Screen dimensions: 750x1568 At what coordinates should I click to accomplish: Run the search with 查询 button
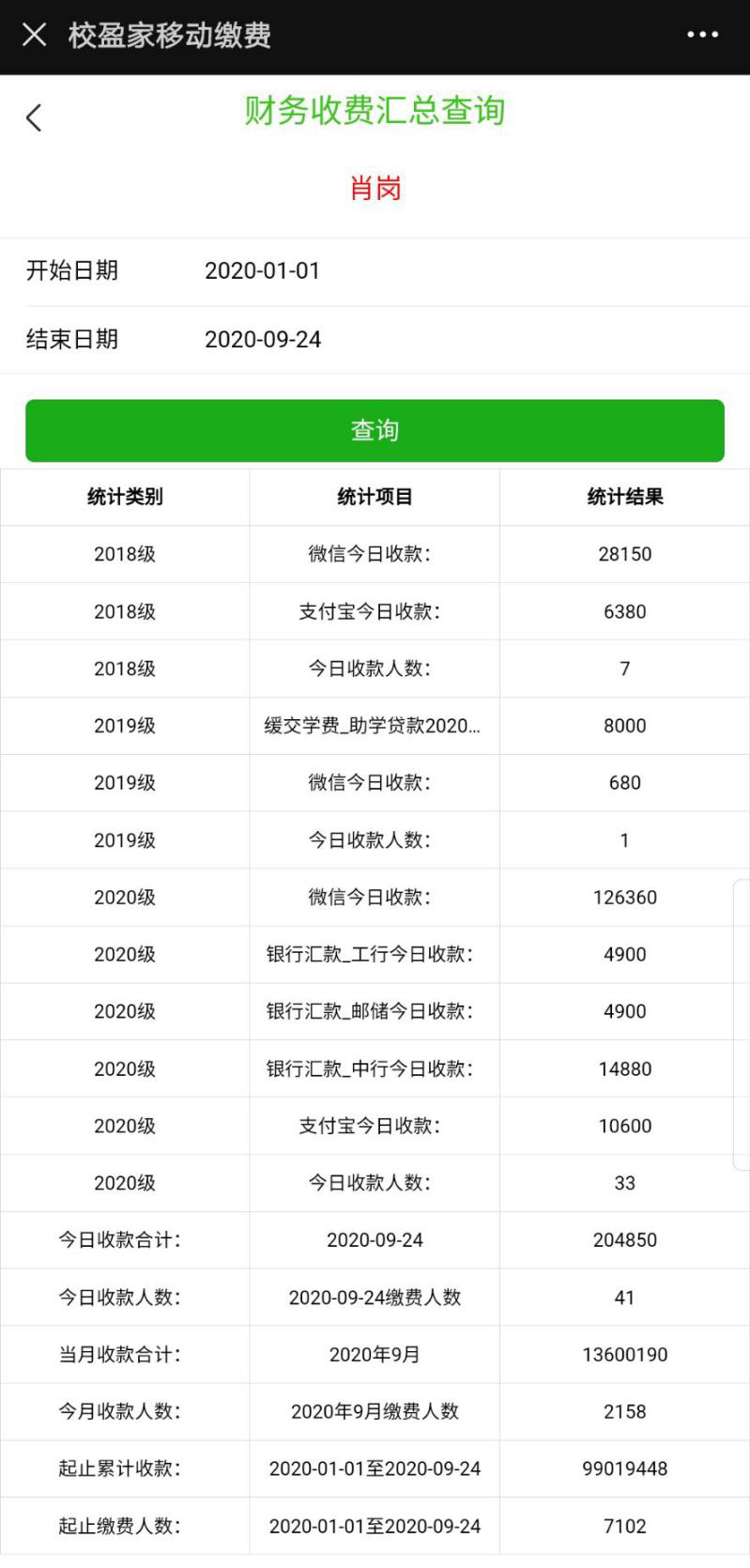(375, 431)
